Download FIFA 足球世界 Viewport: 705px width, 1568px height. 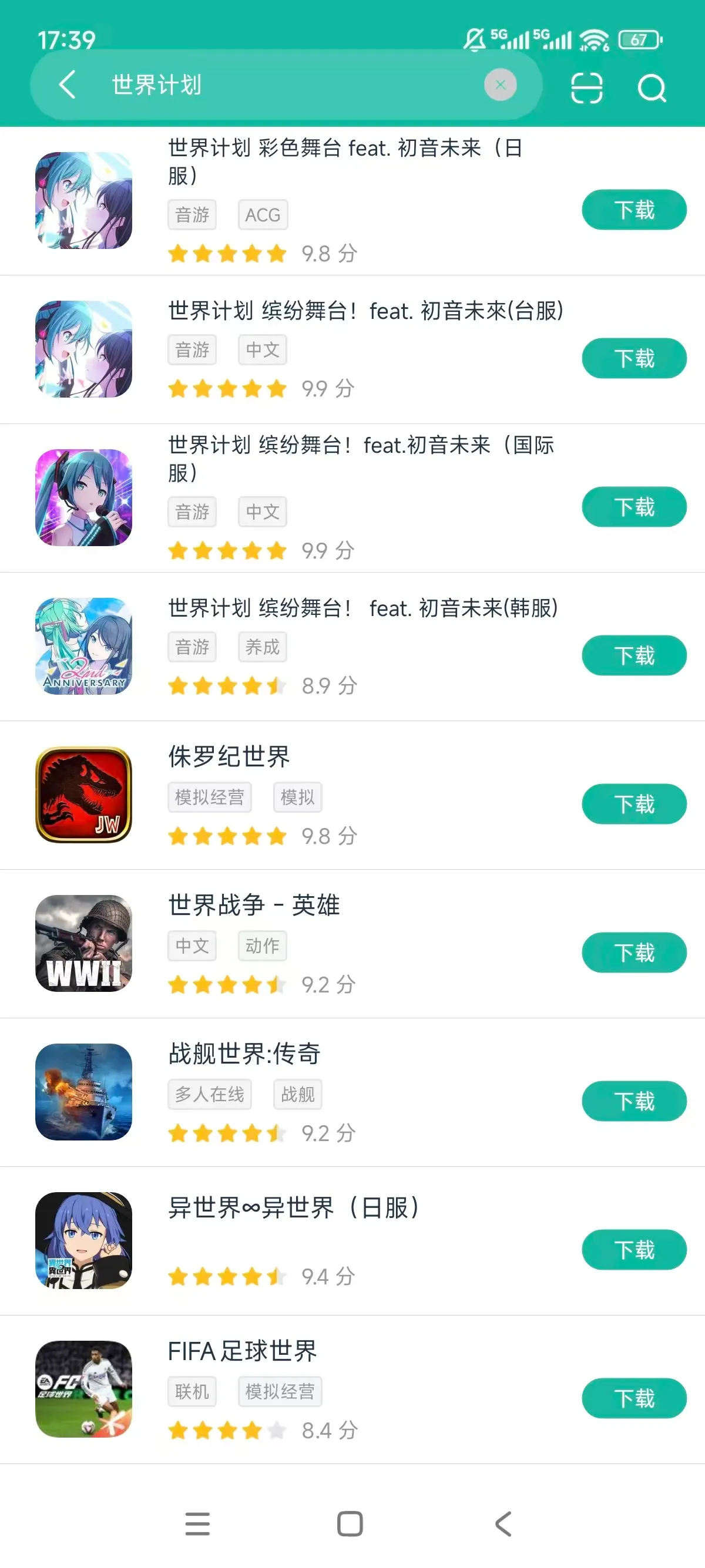point(634,1398)
